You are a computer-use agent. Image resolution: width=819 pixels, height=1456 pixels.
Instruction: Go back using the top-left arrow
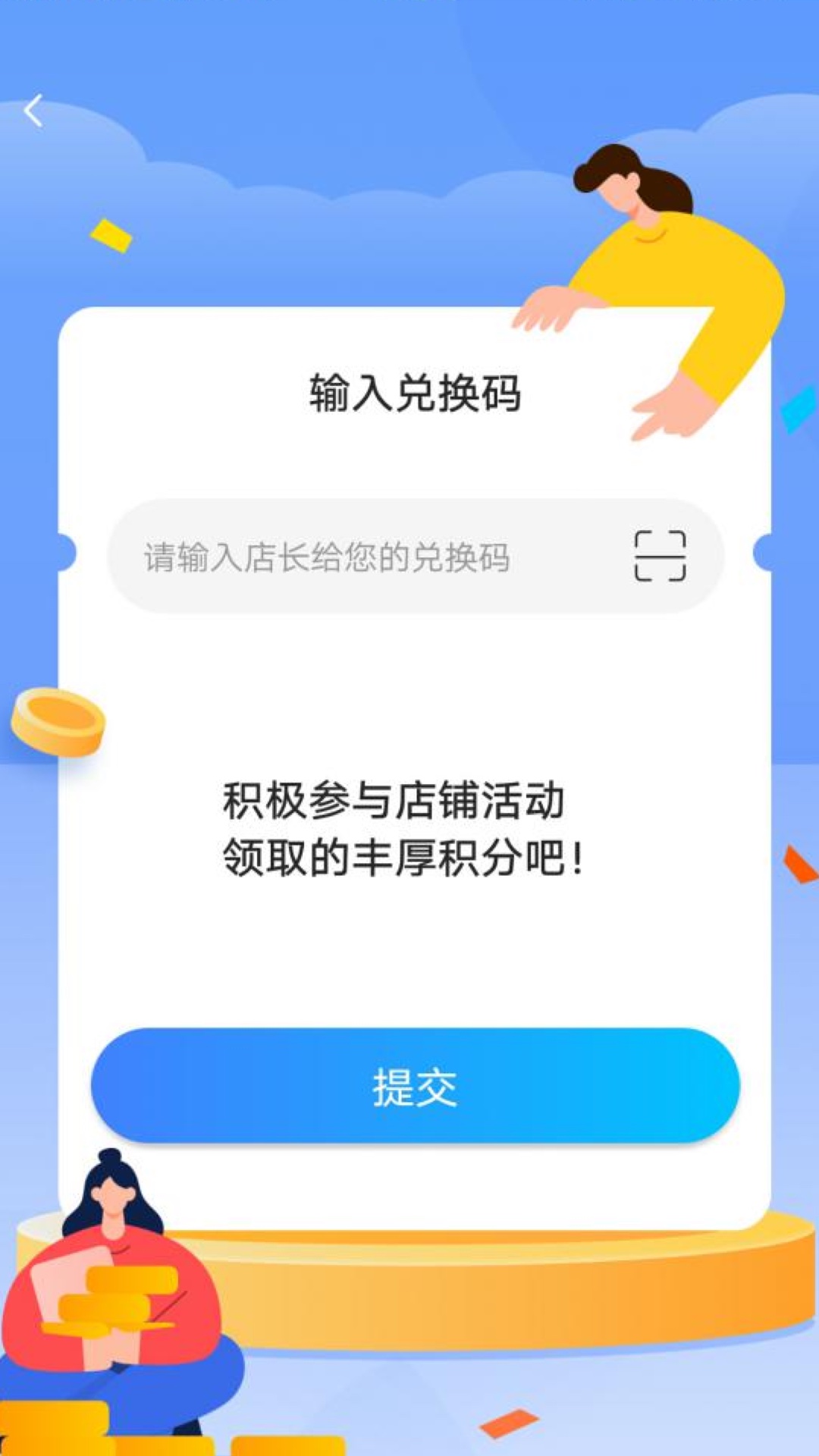(33, 111)
